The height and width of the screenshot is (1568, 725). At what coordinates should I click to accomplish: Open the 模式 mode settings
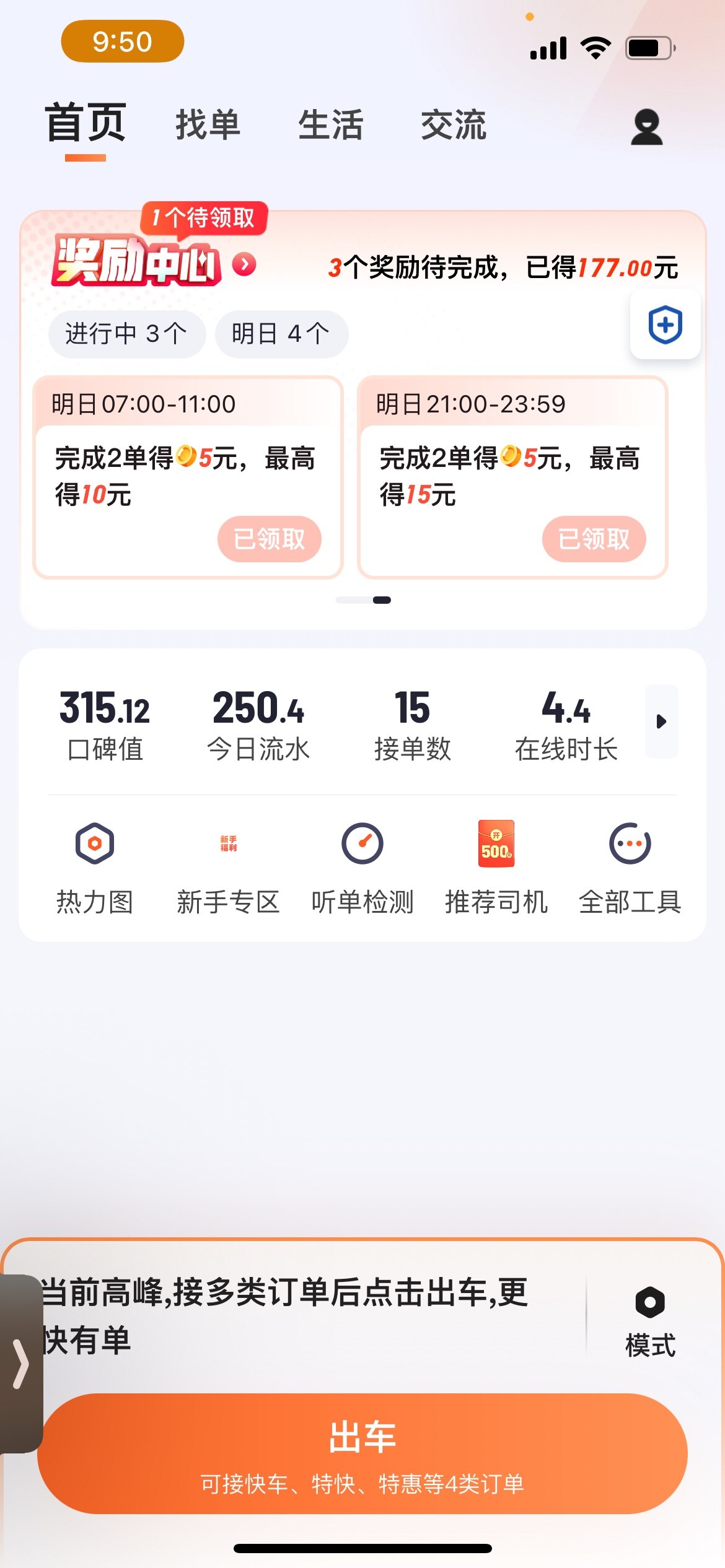[x=650, y=1320]
